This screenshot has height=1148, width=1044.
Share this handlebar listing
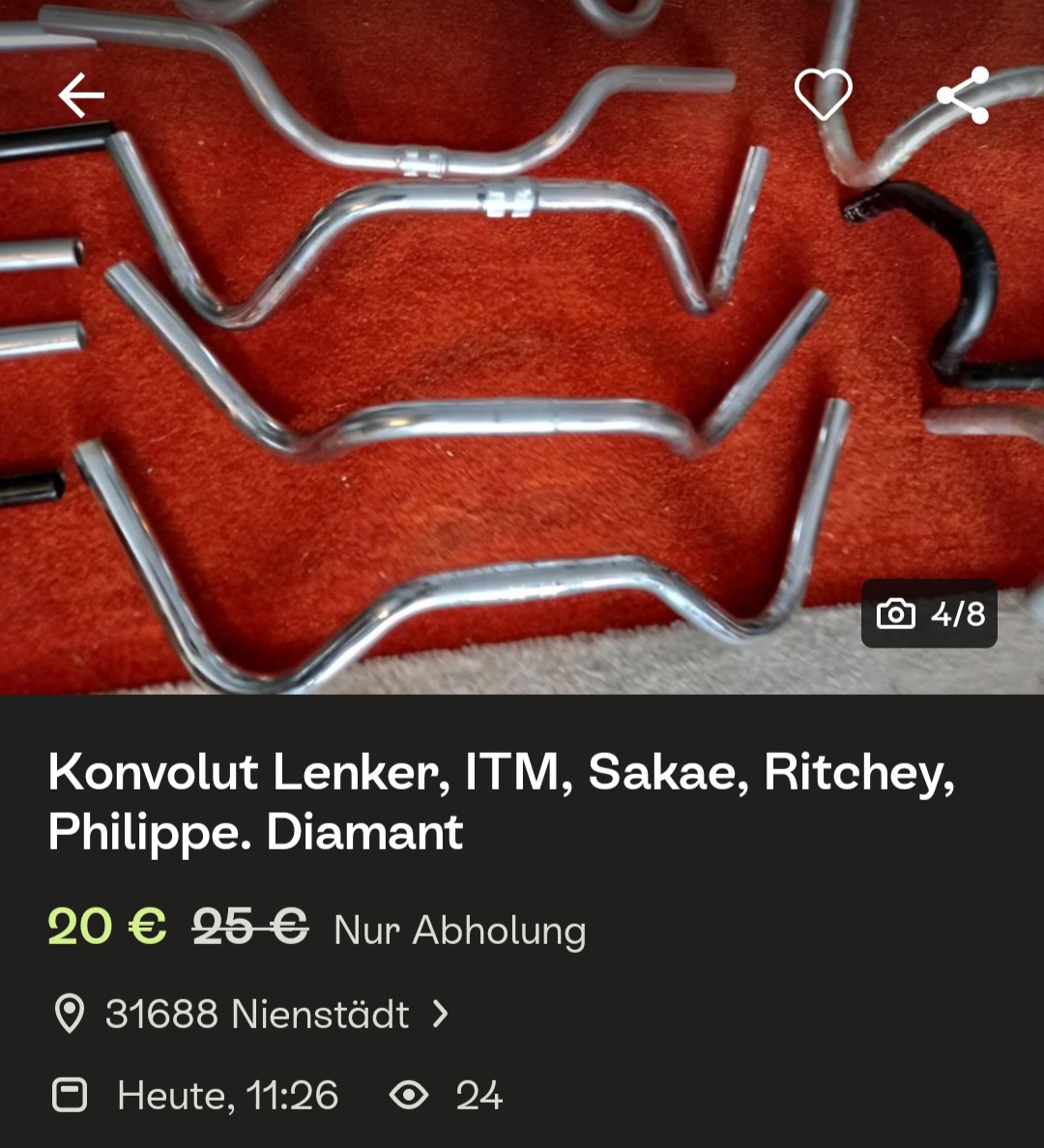pos(963,95)
